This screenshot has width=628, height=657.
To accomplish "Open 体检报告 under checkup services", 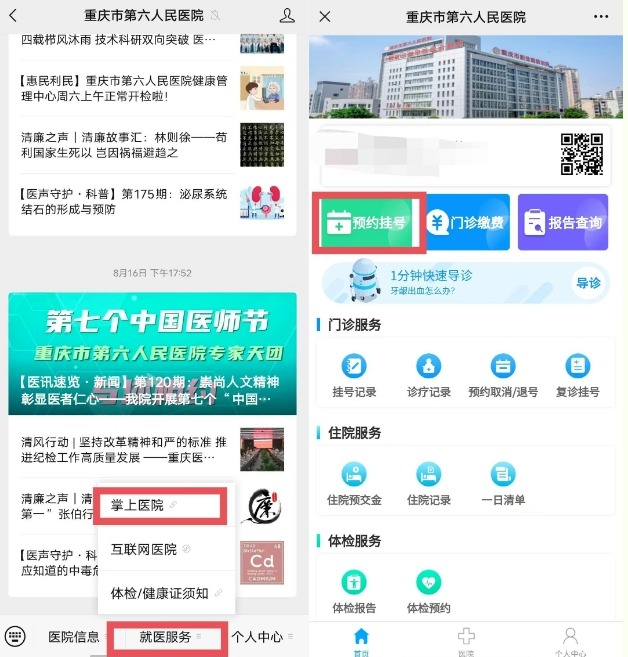I will coord(354,591).
